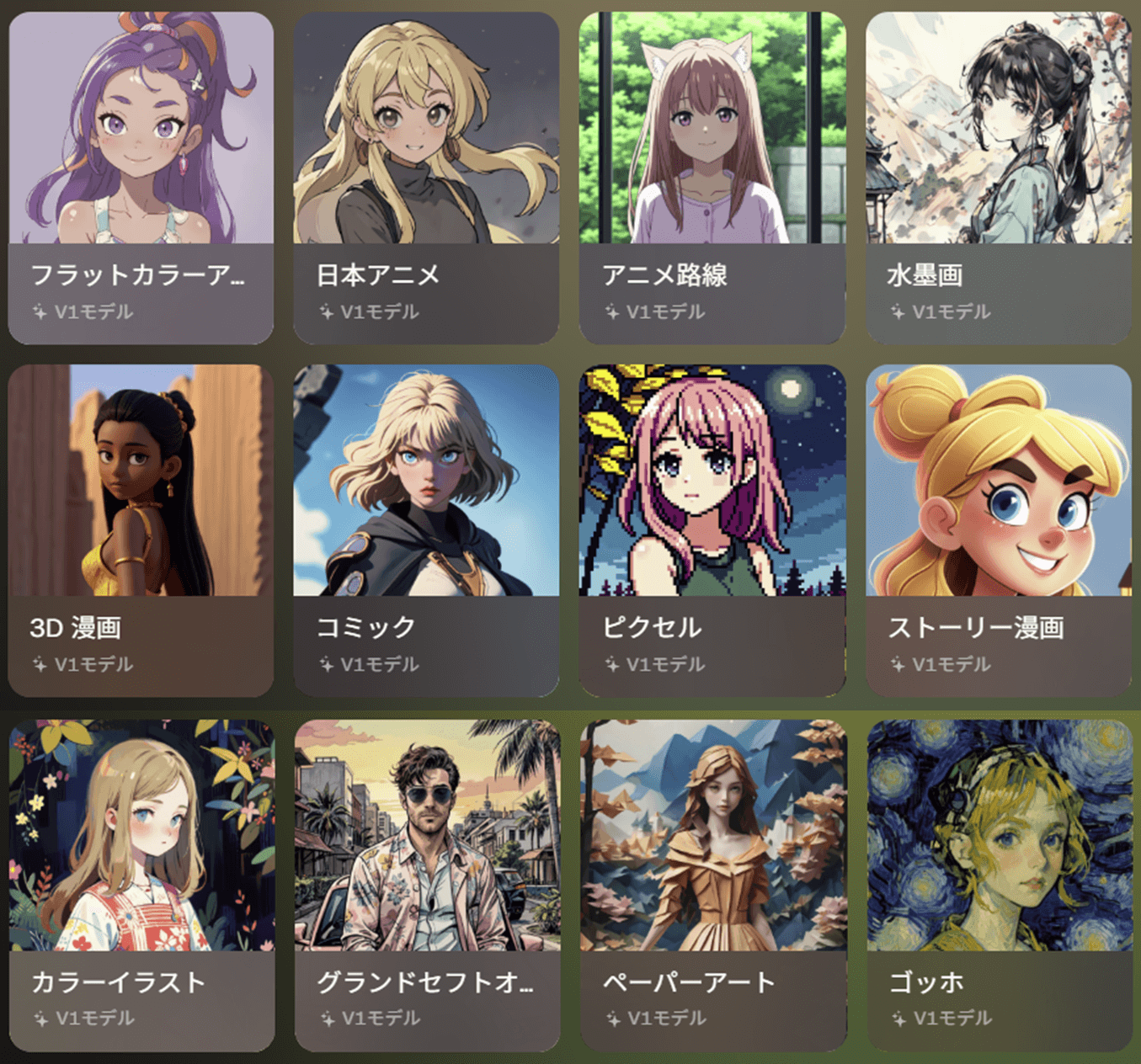
Task: Choose the 日本アニメ style
Action: click(426, 178)
